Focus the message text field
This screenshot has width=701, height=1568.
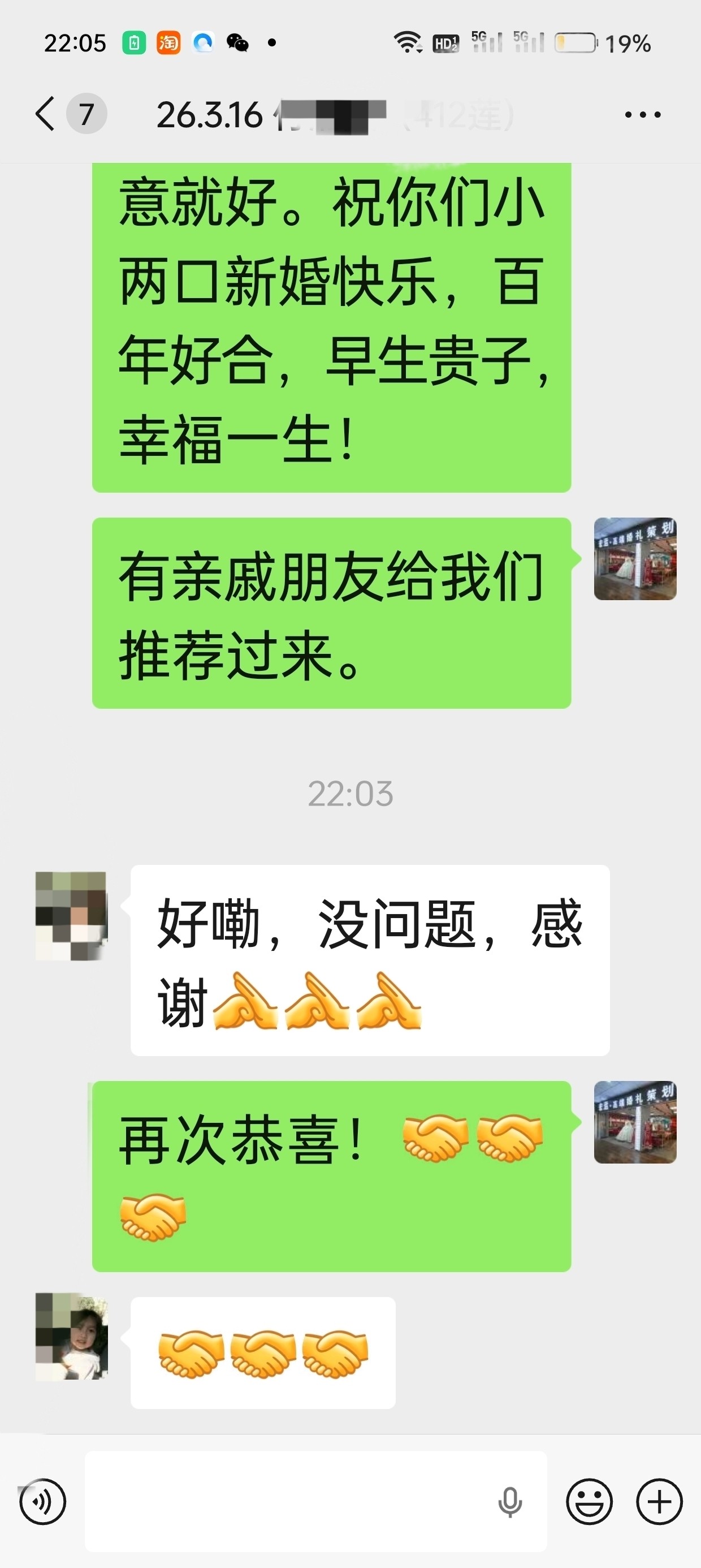286,1502
